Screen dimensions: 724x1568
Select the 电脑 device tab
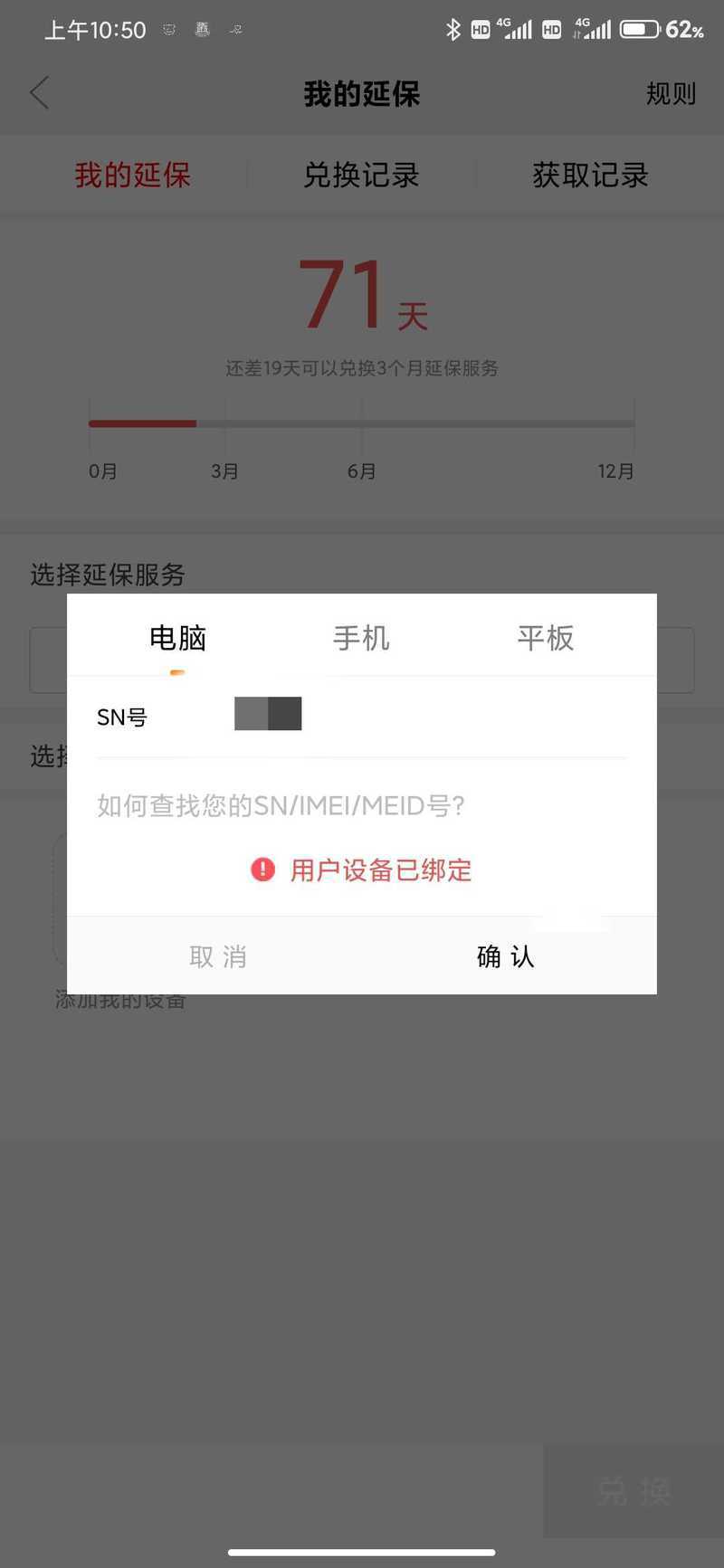tap(178, 638)
